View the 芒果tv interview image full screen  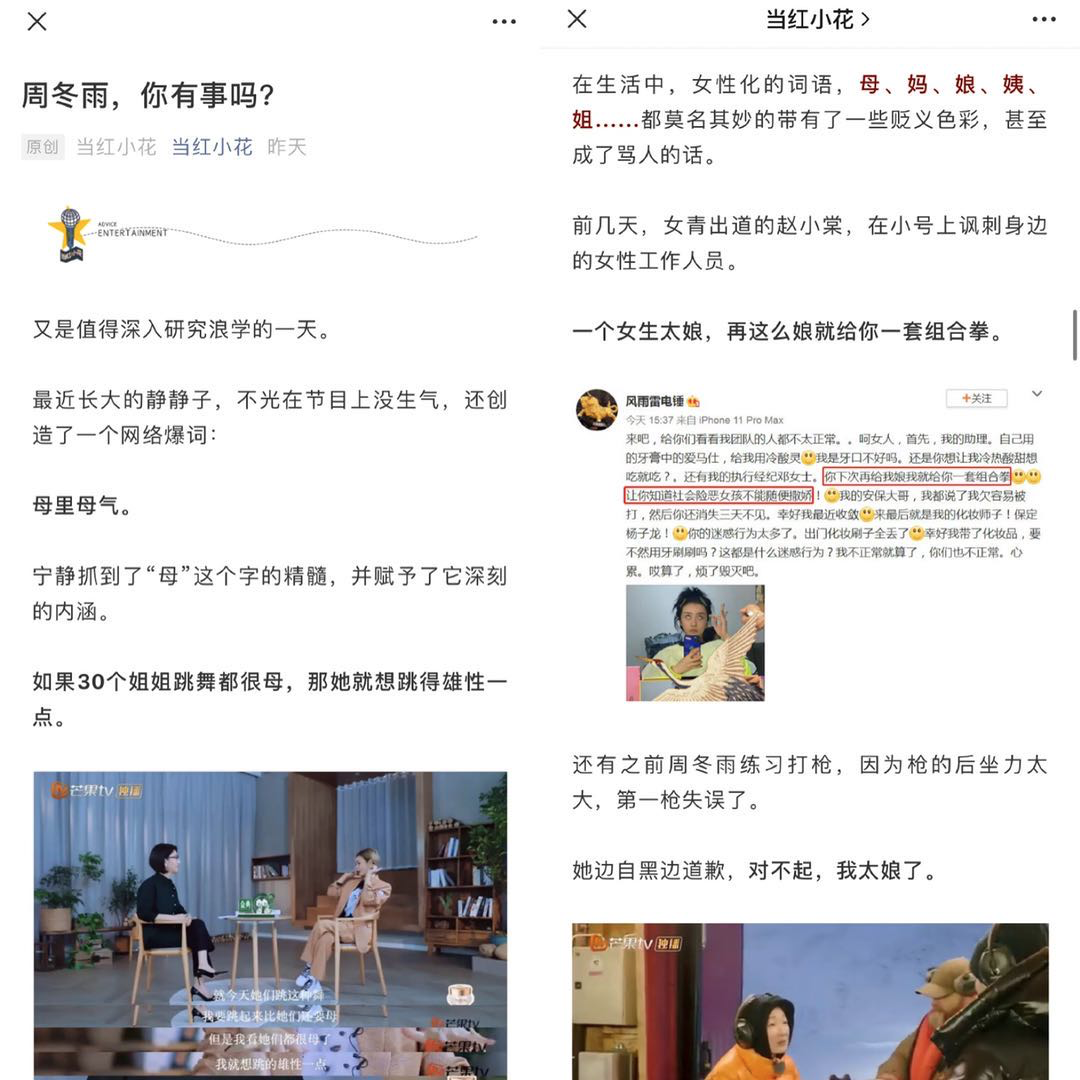[x=270, y=925]
